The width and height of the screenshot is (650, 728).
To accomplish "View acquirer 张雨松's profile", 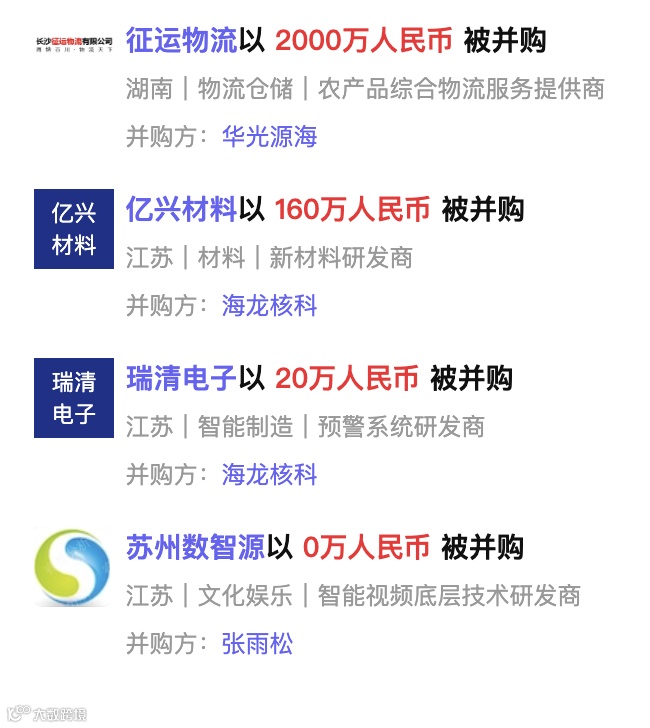I will pos(257,644).
